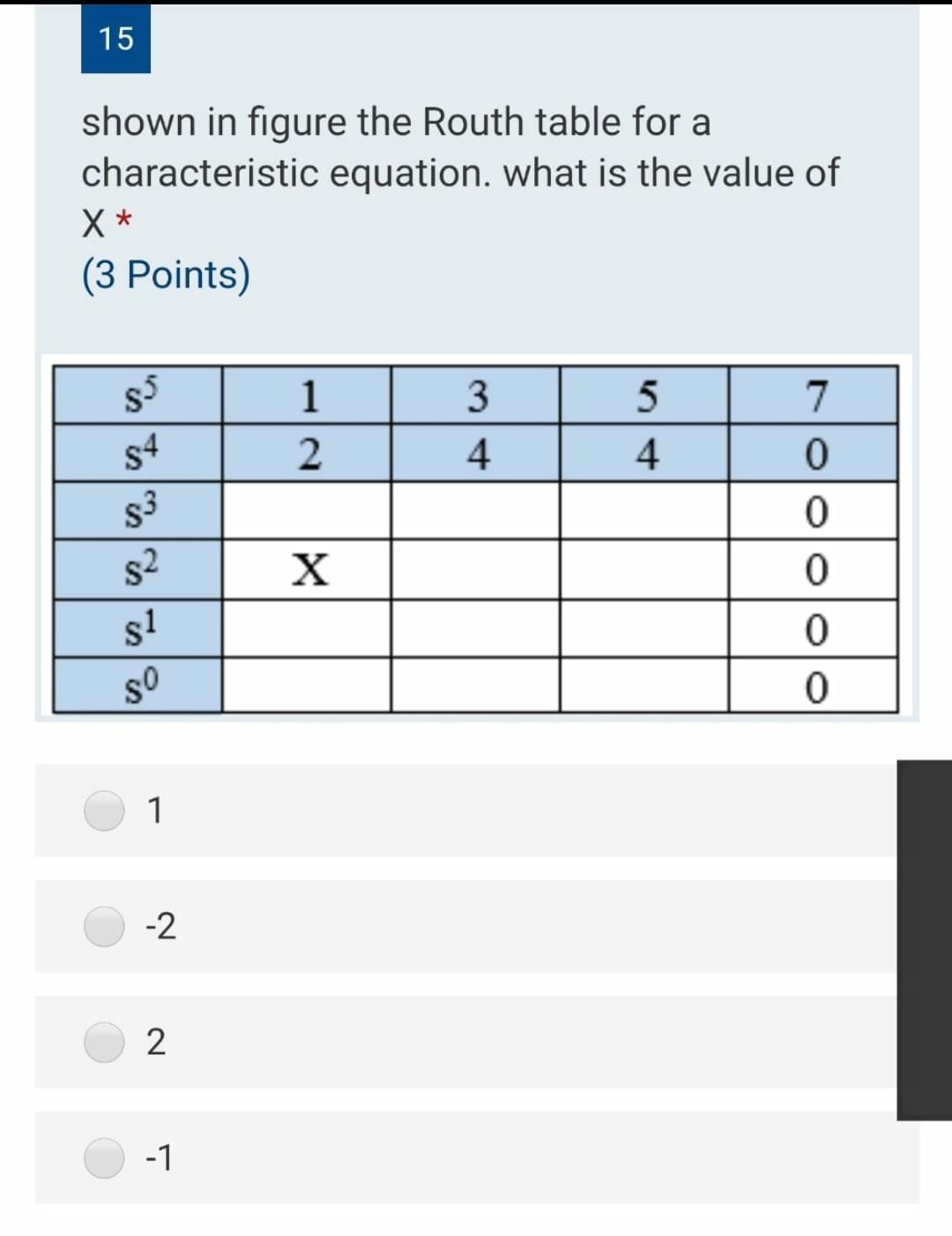The width and height of the screenshot is (952, 1236).
Task: Click the zero value in the s2 row
Action: coord(815,569)
